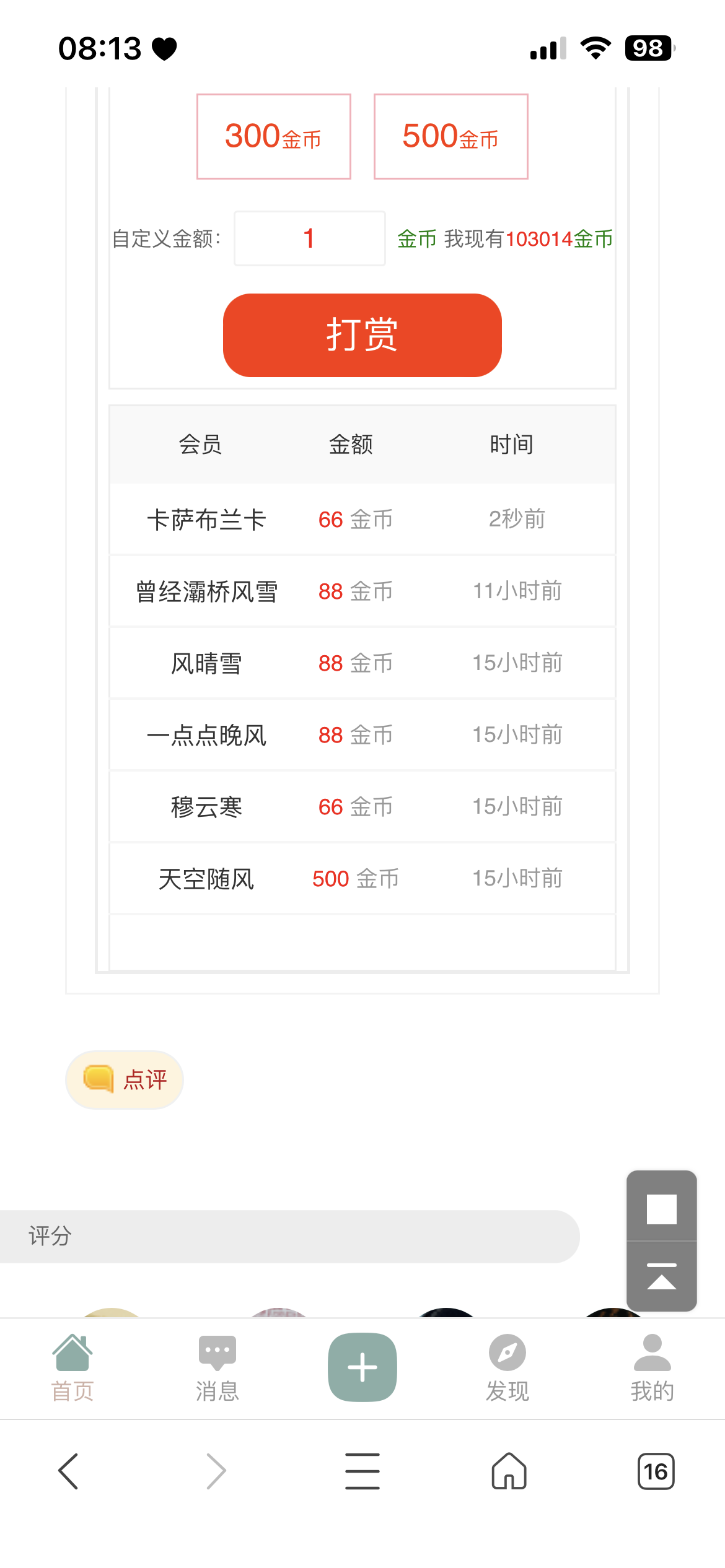
Task: Jump back to top of page
Action: 661,1276
